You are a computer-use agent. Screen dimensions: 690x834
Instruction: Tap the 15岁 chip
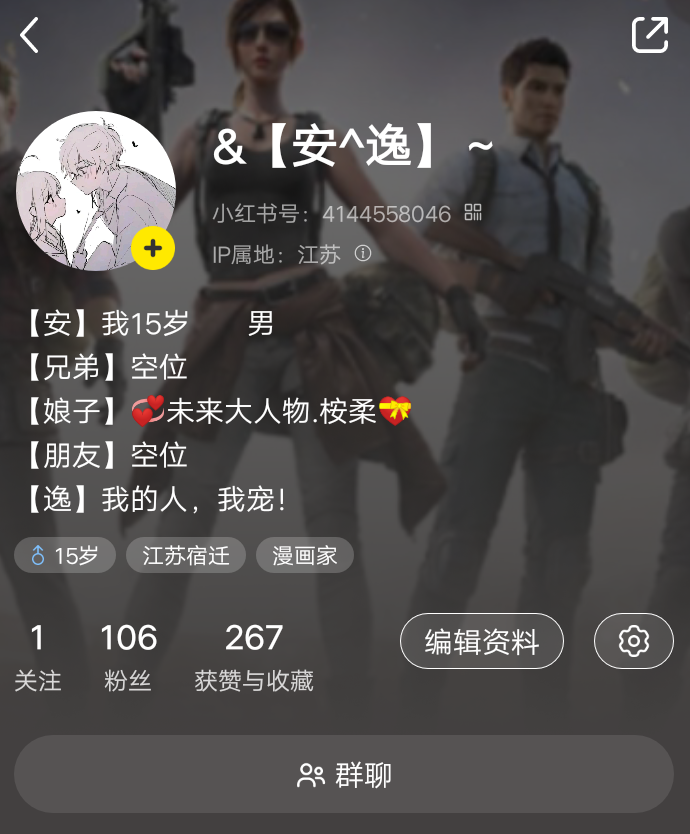point(65,556)
